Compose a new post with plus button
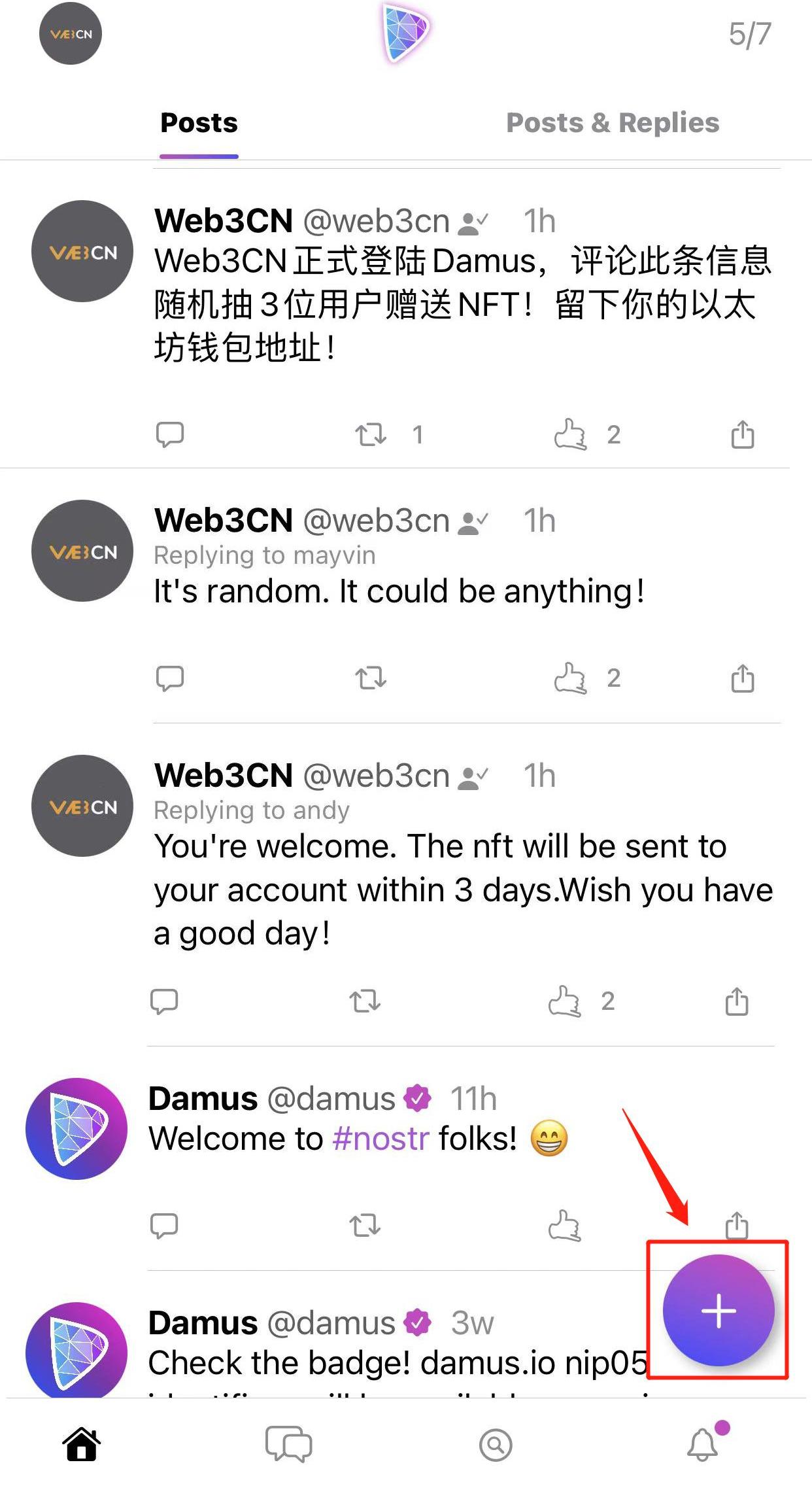Viewport: 812px width, 1486px height. pyautogui.click(x=719, y=1311)
